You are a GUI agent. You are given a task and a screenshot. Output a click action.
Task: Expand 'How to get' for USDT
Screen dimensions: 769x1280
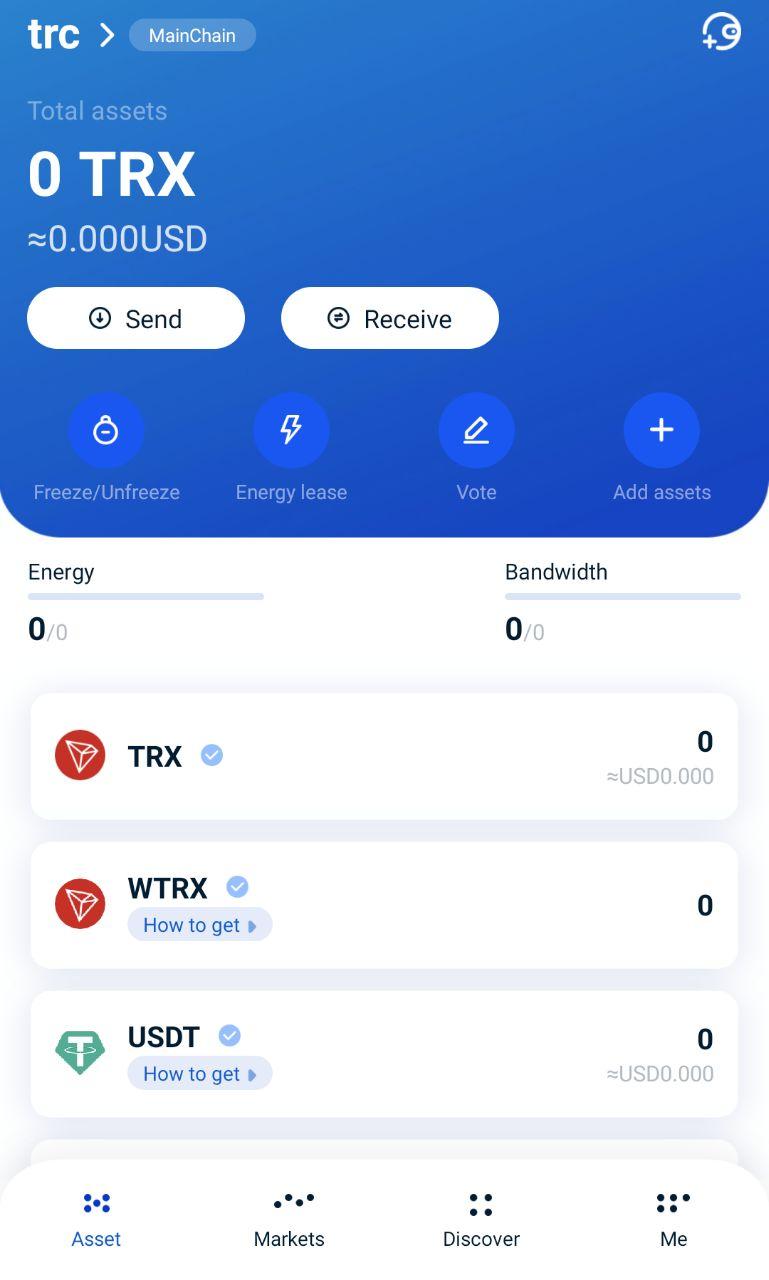199,1073
